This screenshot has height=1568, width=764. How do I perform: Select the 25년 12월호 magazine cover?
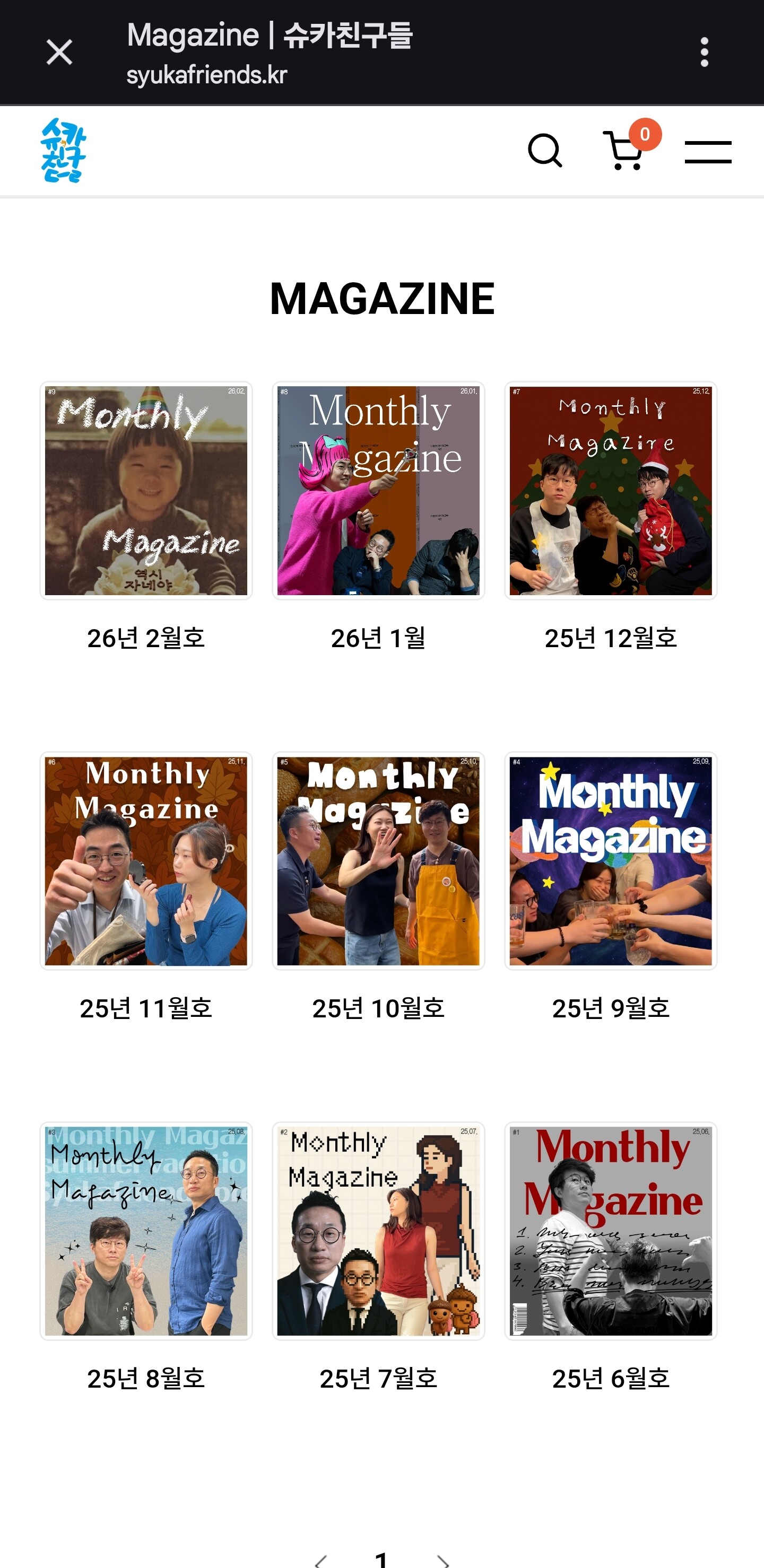[x=611, y=491]
